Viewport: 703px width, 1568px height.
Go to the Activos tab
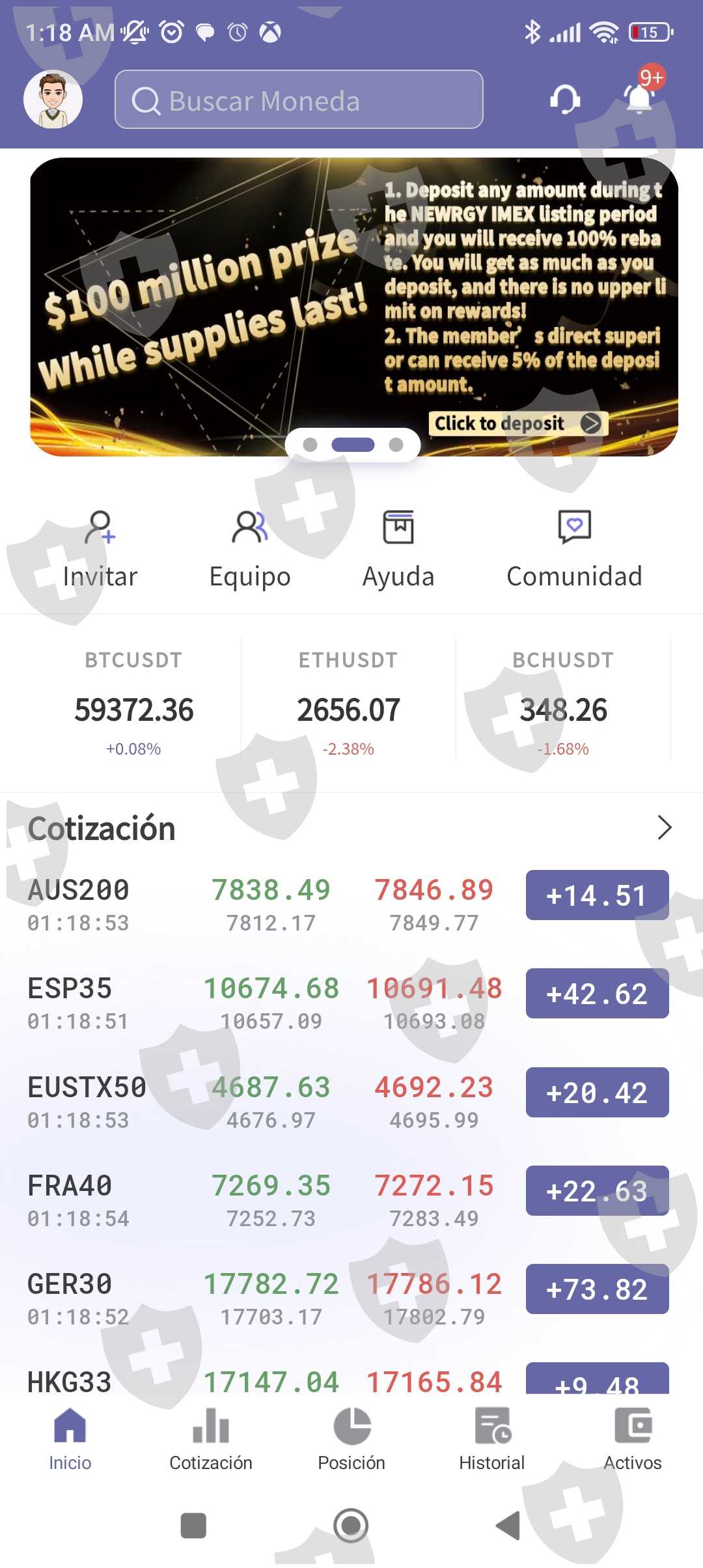tap(633, 1440)
